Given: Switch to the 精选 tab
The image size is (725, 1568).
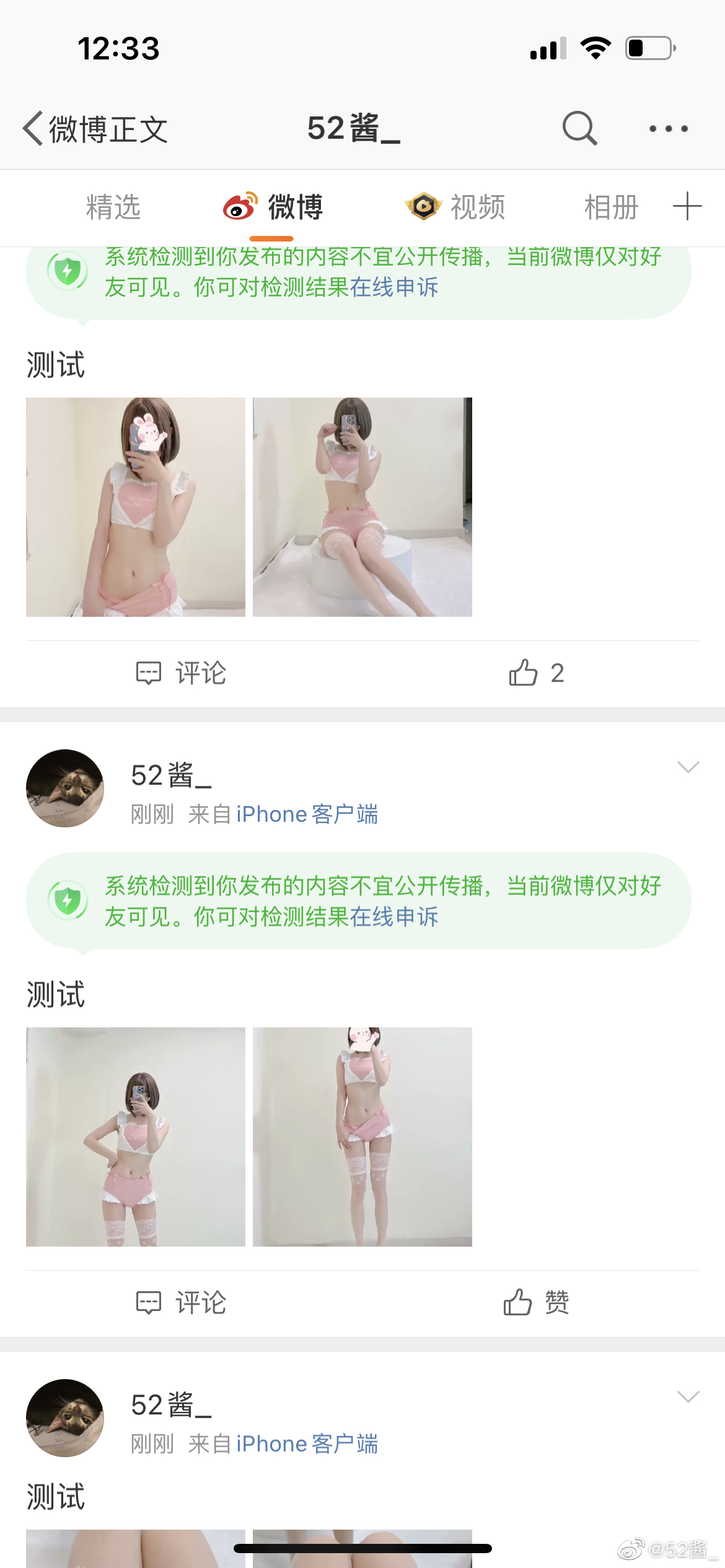Looking at the screenshot, I should (x=113, y=207).
